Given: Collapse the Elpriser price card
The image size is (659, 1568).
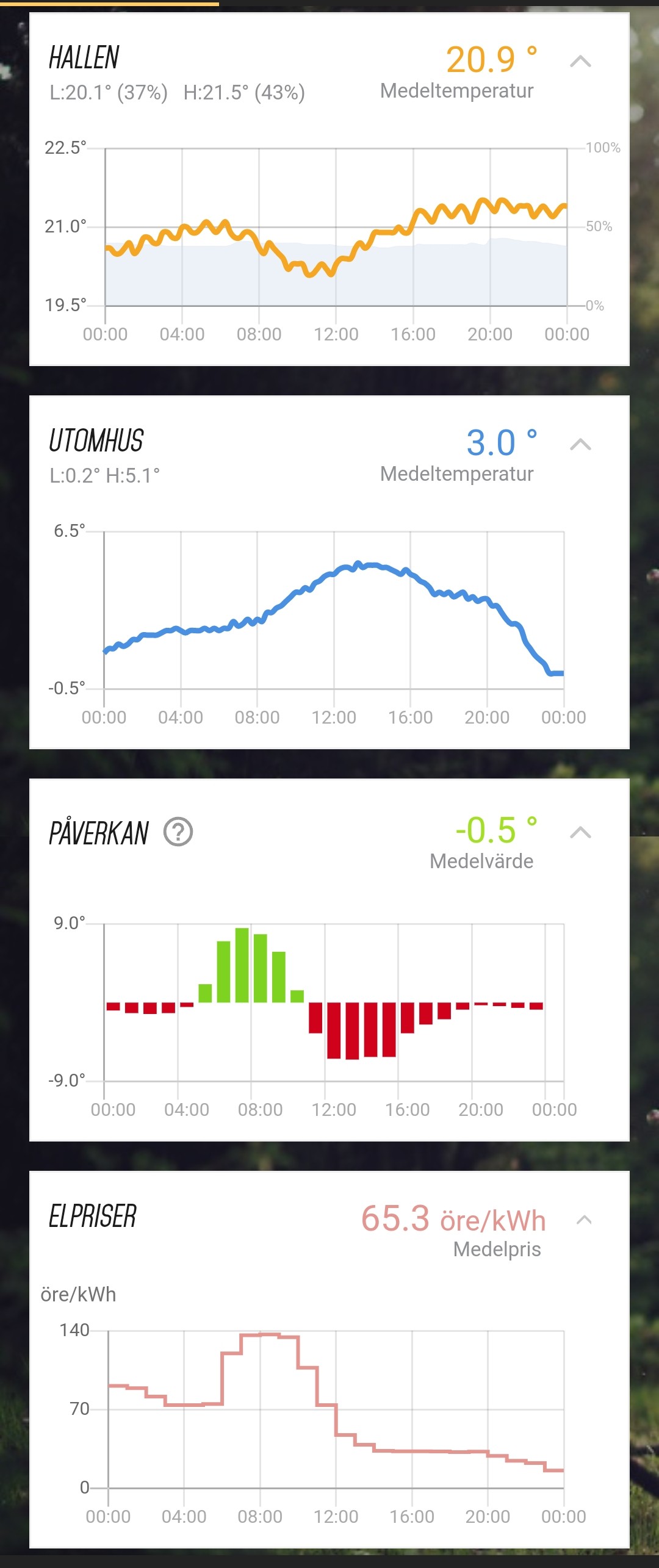Looking at the screenshot, I should point(584,1220).
